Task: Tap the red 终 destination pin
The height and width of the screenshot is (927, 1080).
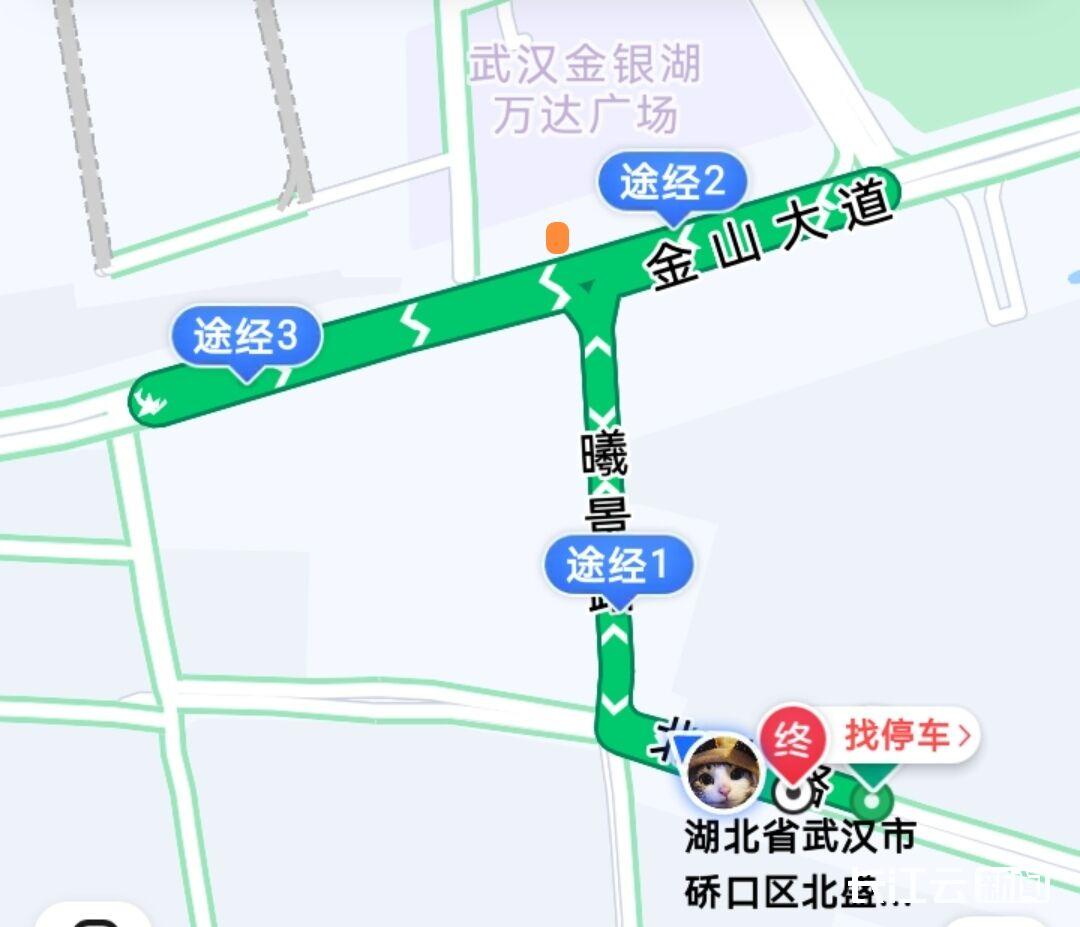Action: tap(793, 740)
